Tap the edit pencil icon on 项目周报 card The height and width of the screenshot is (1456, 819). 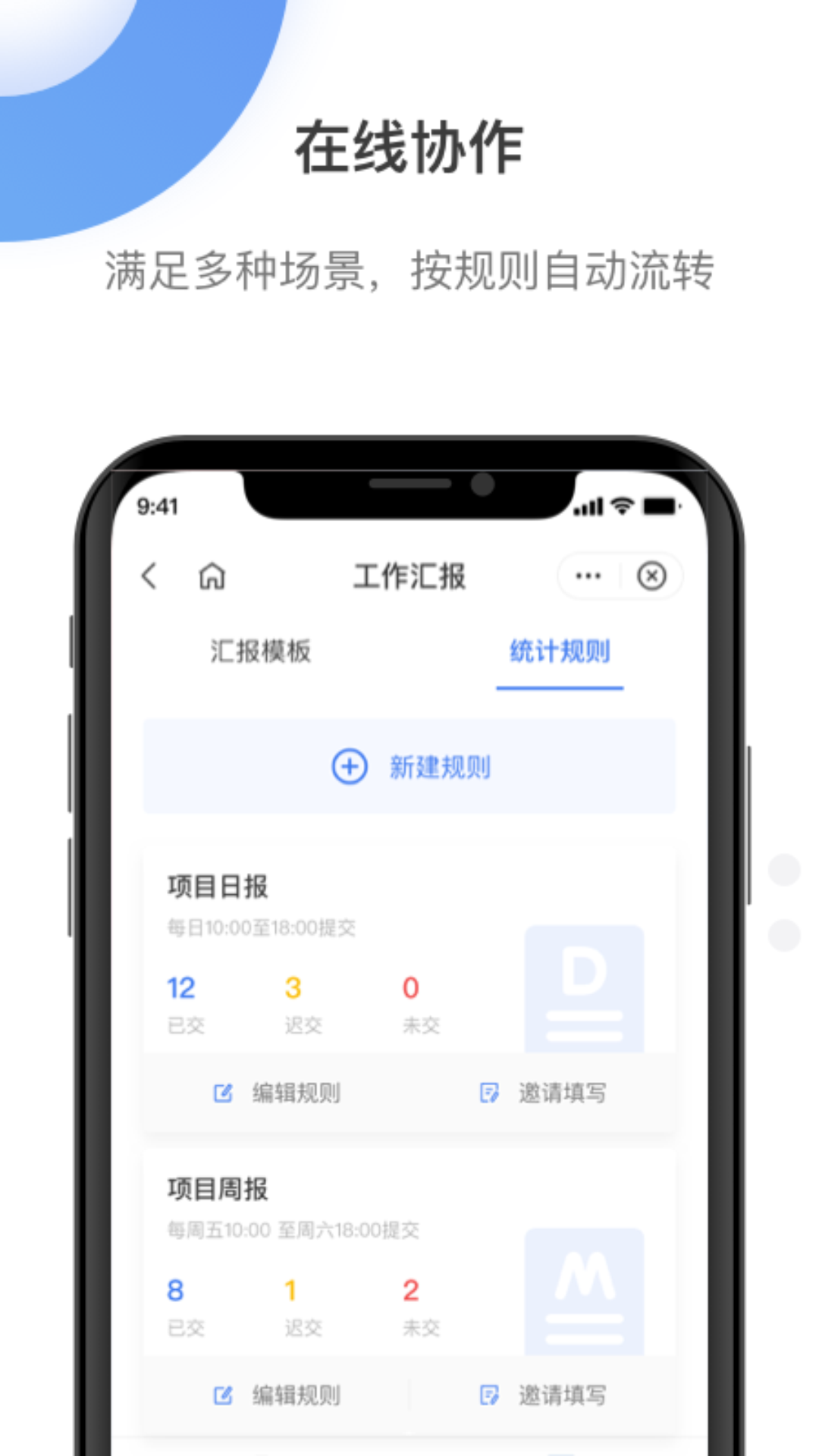223,1395
